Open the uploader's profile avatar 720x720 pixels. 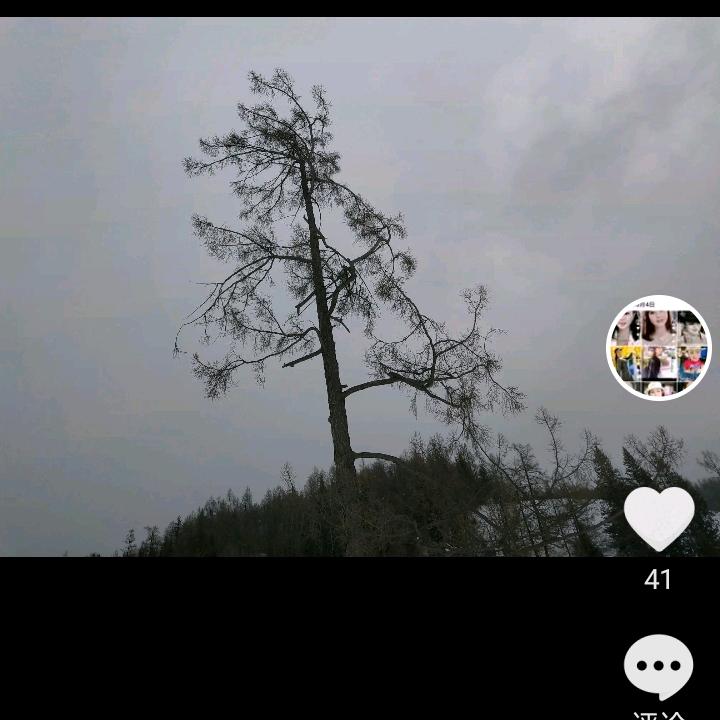pos(659,348)
